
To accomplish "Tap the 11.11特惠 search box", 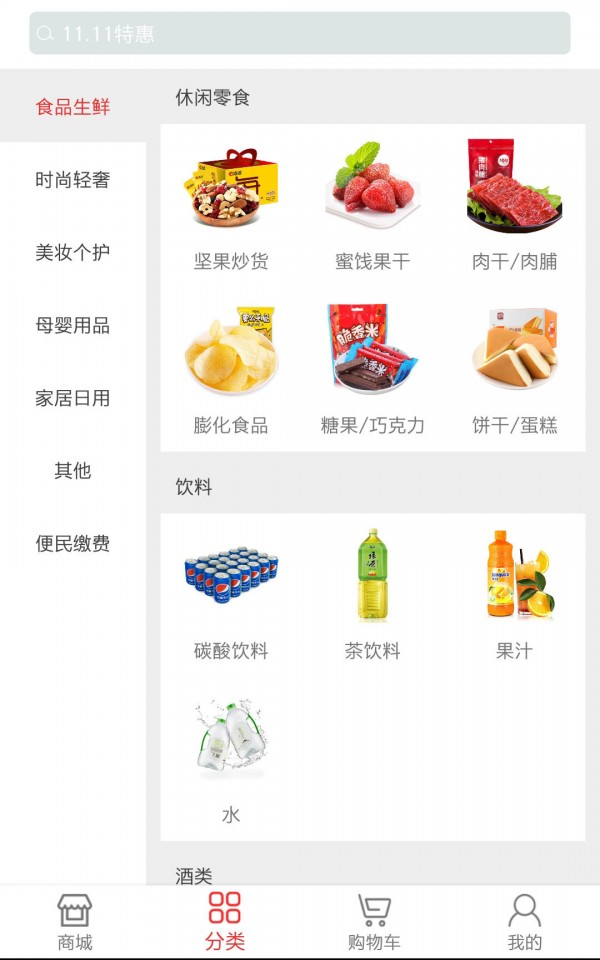I will tap(299, 33).
